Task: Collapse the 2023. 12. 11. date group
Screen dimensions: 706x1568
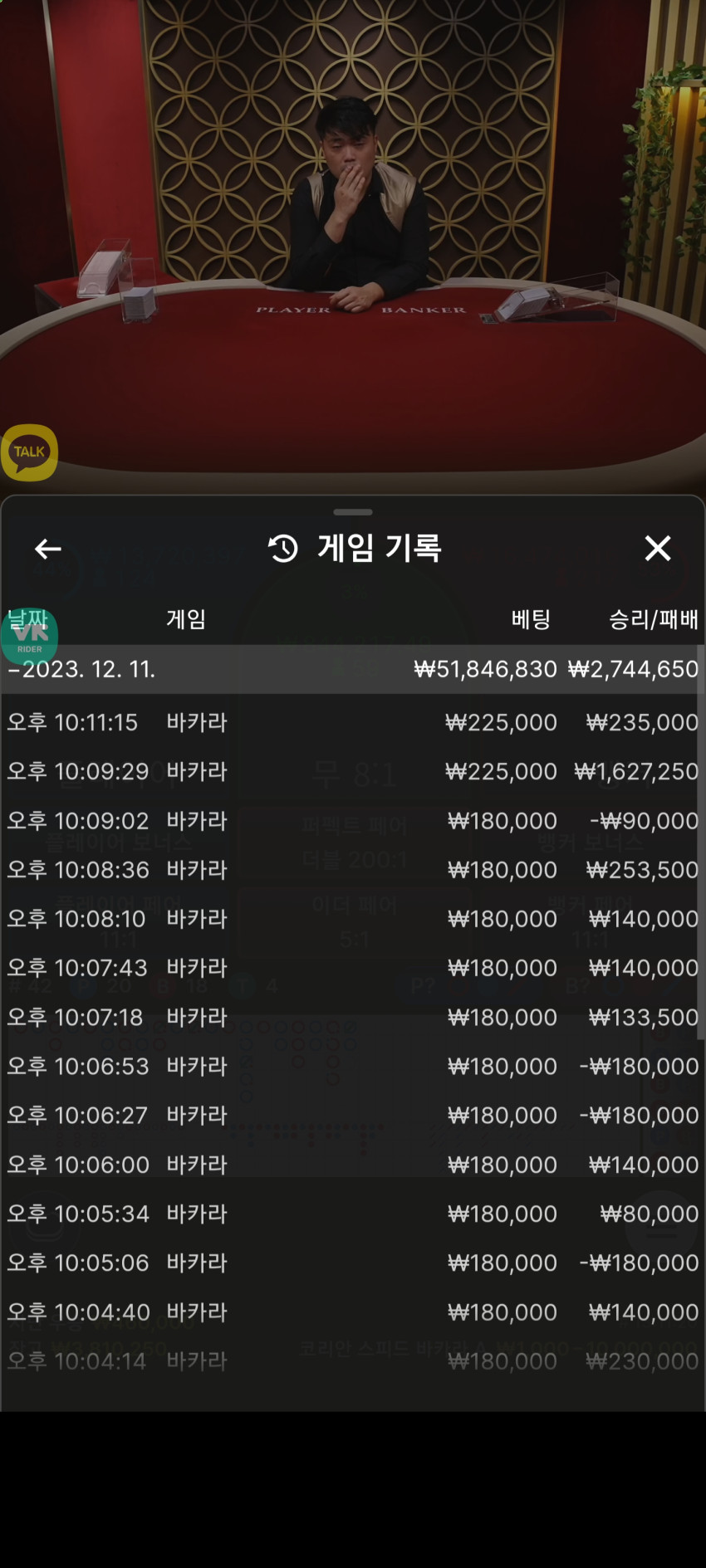Action: click(x=353, y=669)
